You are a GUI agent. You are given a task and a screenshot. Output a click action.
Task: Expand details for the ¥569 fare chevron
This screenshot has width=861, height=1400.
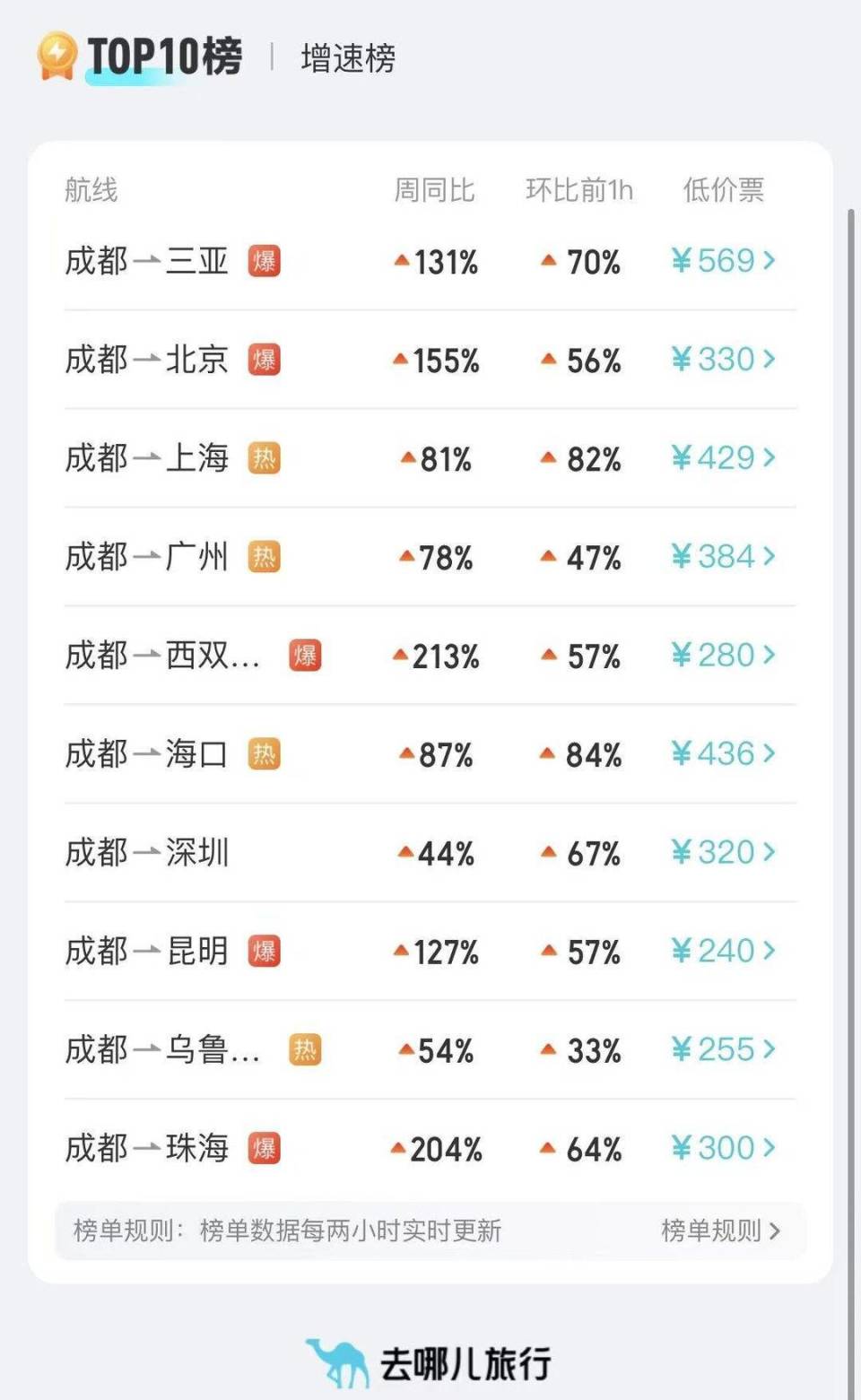tap(770, 261)
